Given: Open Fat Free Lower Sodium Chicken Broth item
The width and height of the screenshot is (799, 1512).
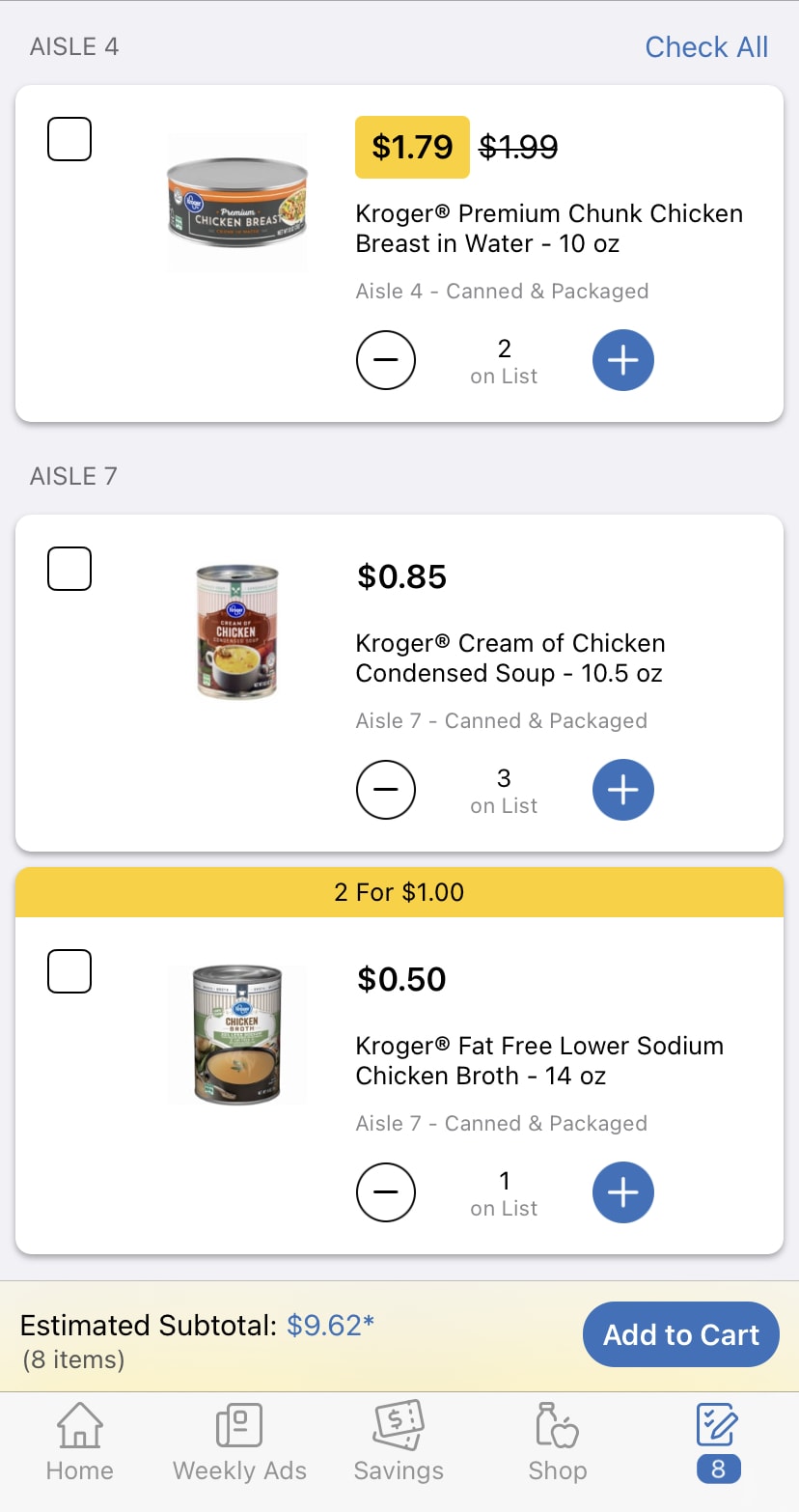Looking at the screenshot, I should [x=539, y=1060].
